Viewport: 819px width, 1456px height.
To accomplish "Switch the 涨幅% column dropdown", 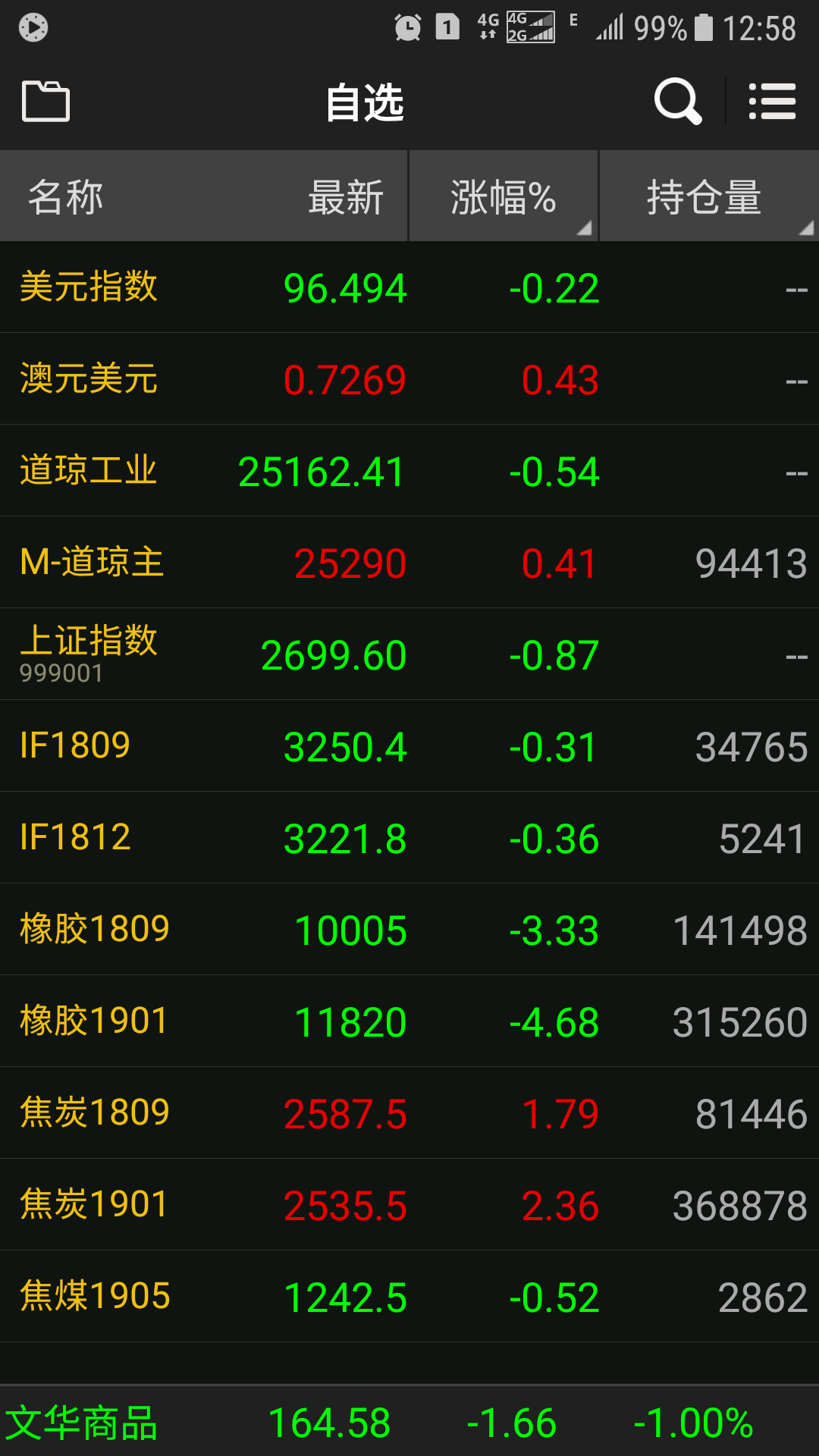I will 504,197.
